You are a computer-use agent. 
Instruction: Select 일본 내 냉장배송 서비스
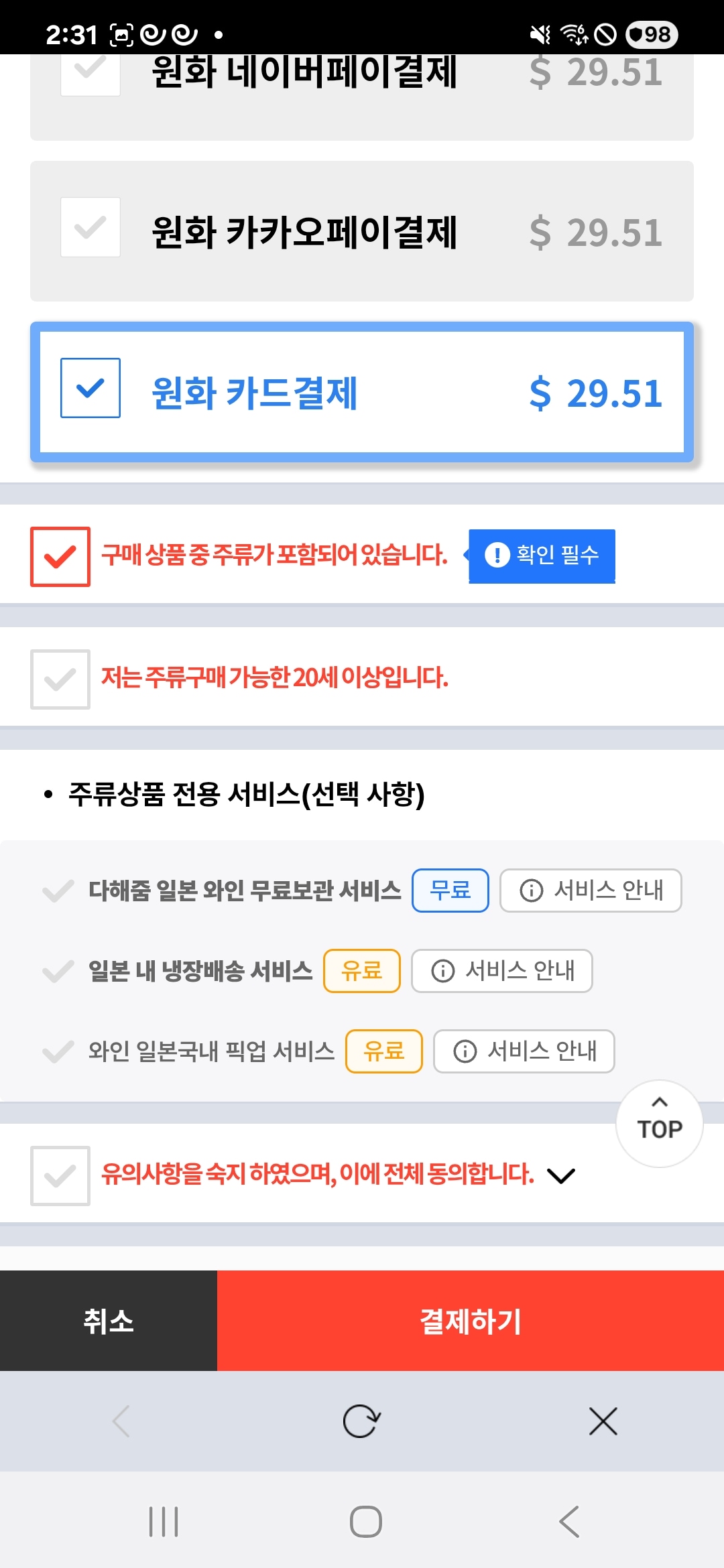[x=58, y=971]
